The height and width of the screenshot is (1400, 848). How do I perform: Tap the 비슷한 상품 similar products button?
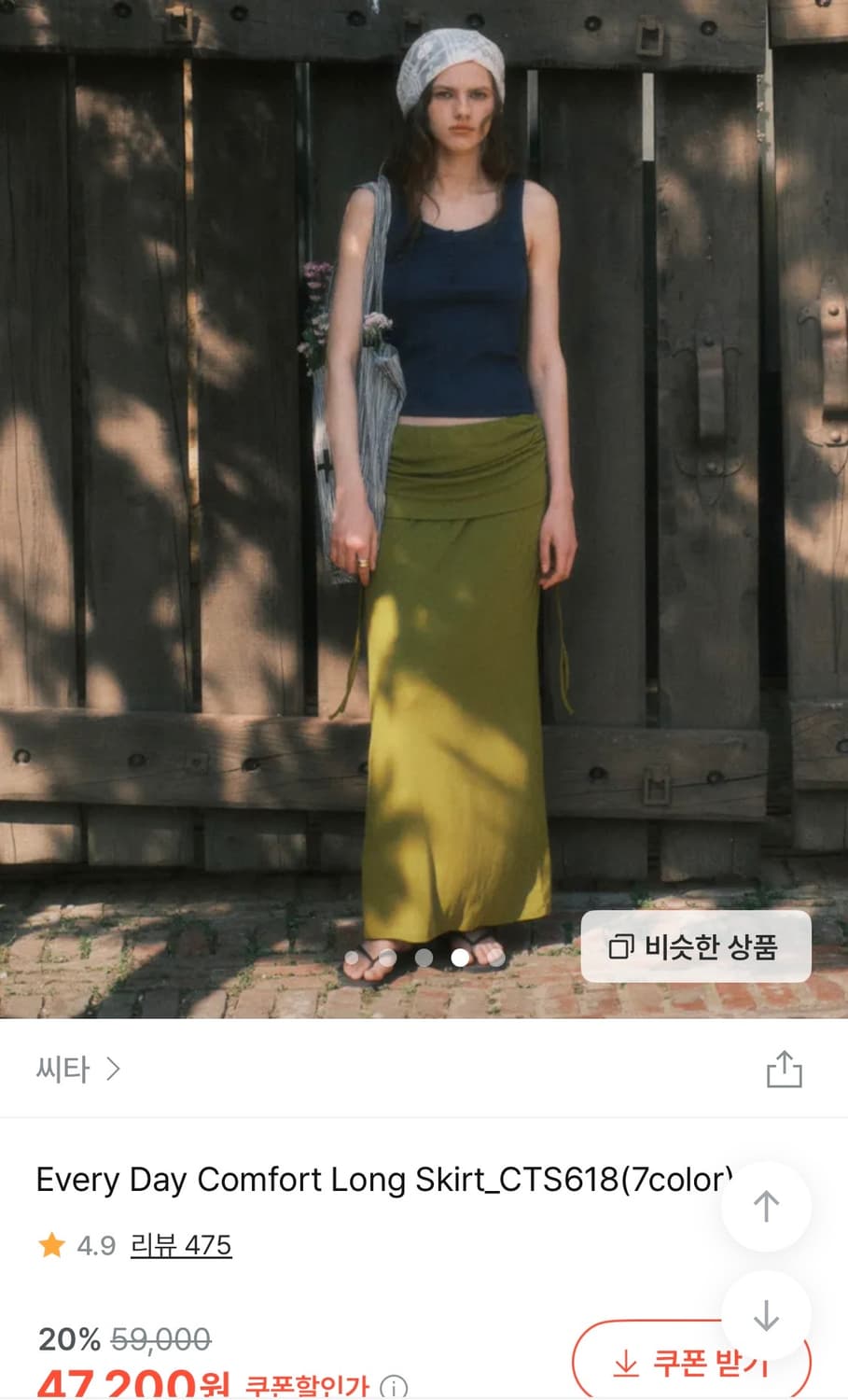(x=695, y=946)
